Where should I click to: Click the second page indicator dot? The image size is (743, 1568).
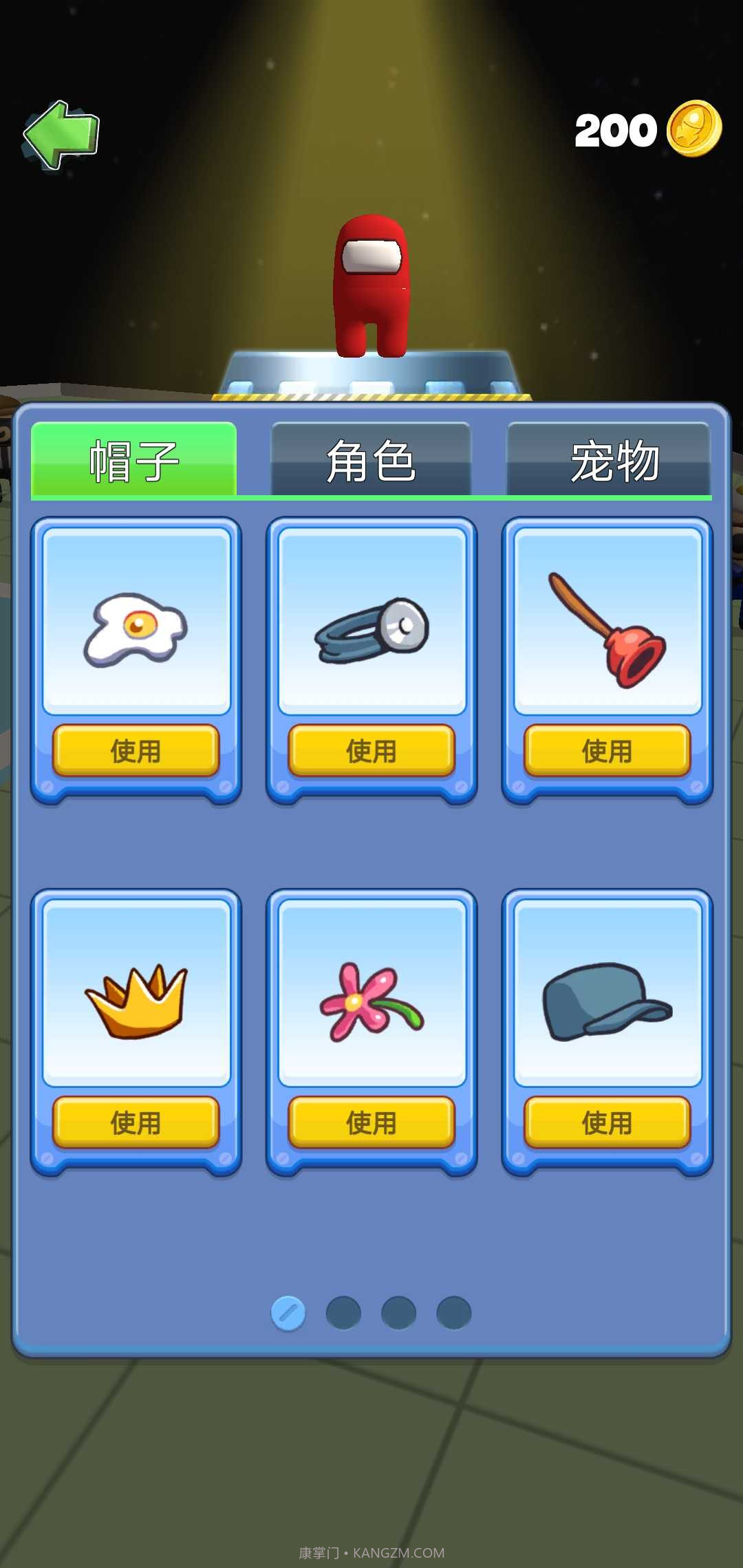pos(344,1314)
